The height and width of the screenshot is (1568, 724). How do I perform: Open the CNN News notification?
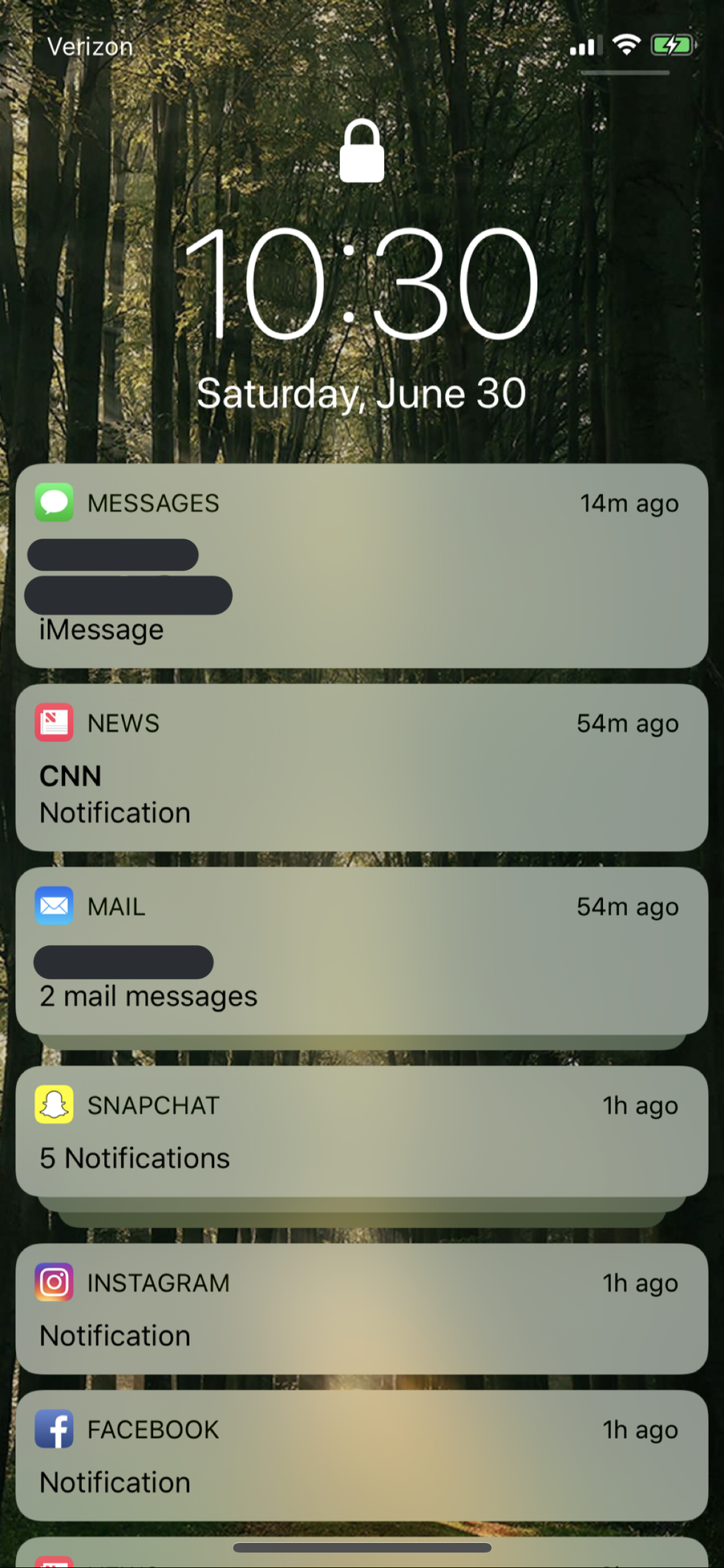362,768
